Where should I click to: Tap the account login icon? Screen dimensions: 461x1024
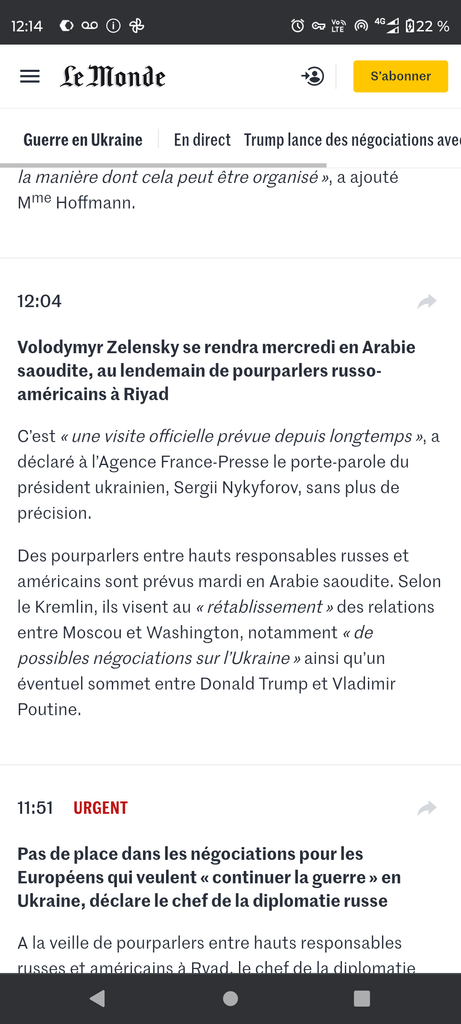point(313,76)
